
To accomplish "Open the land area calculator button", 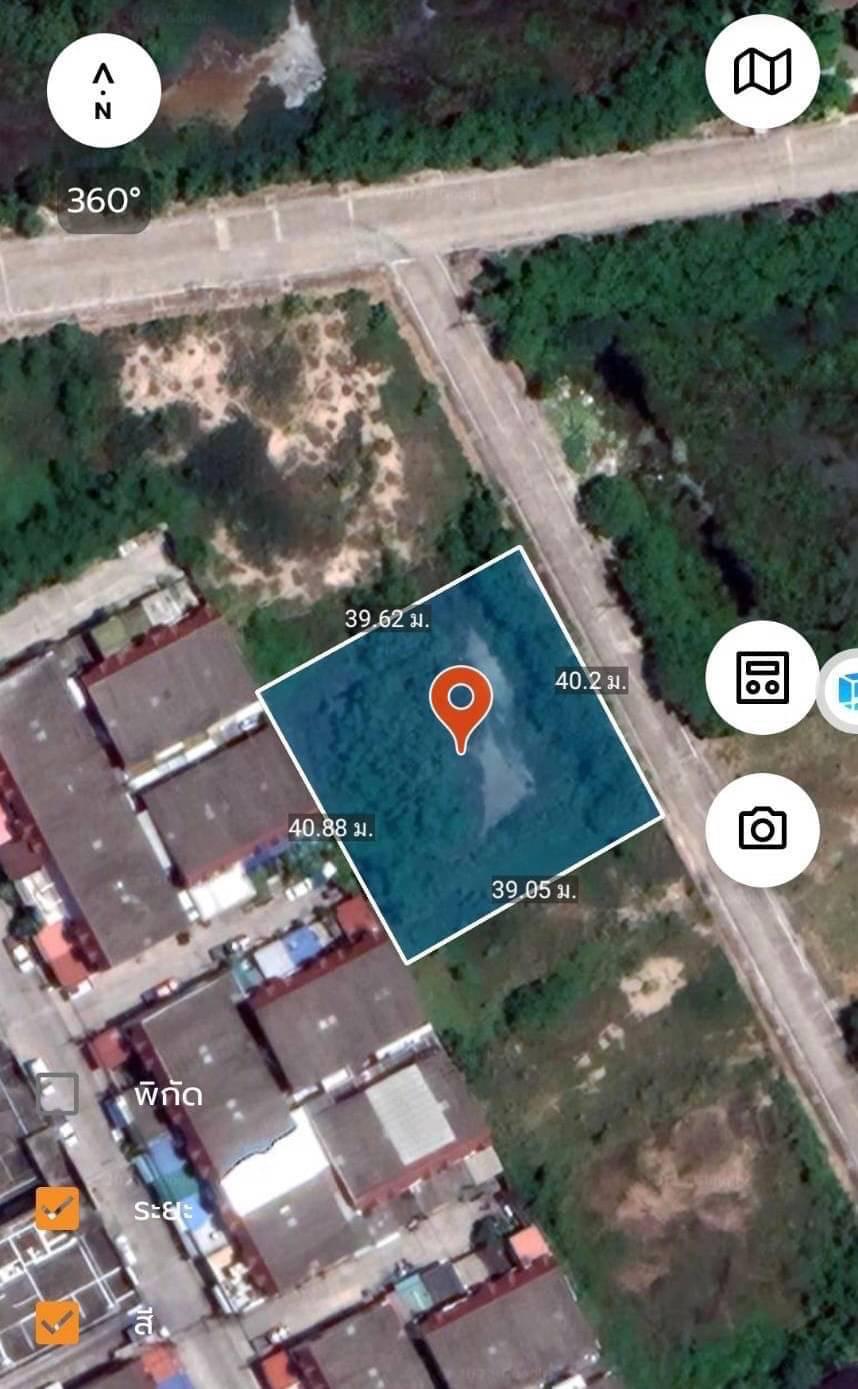I will pos(762,677).
